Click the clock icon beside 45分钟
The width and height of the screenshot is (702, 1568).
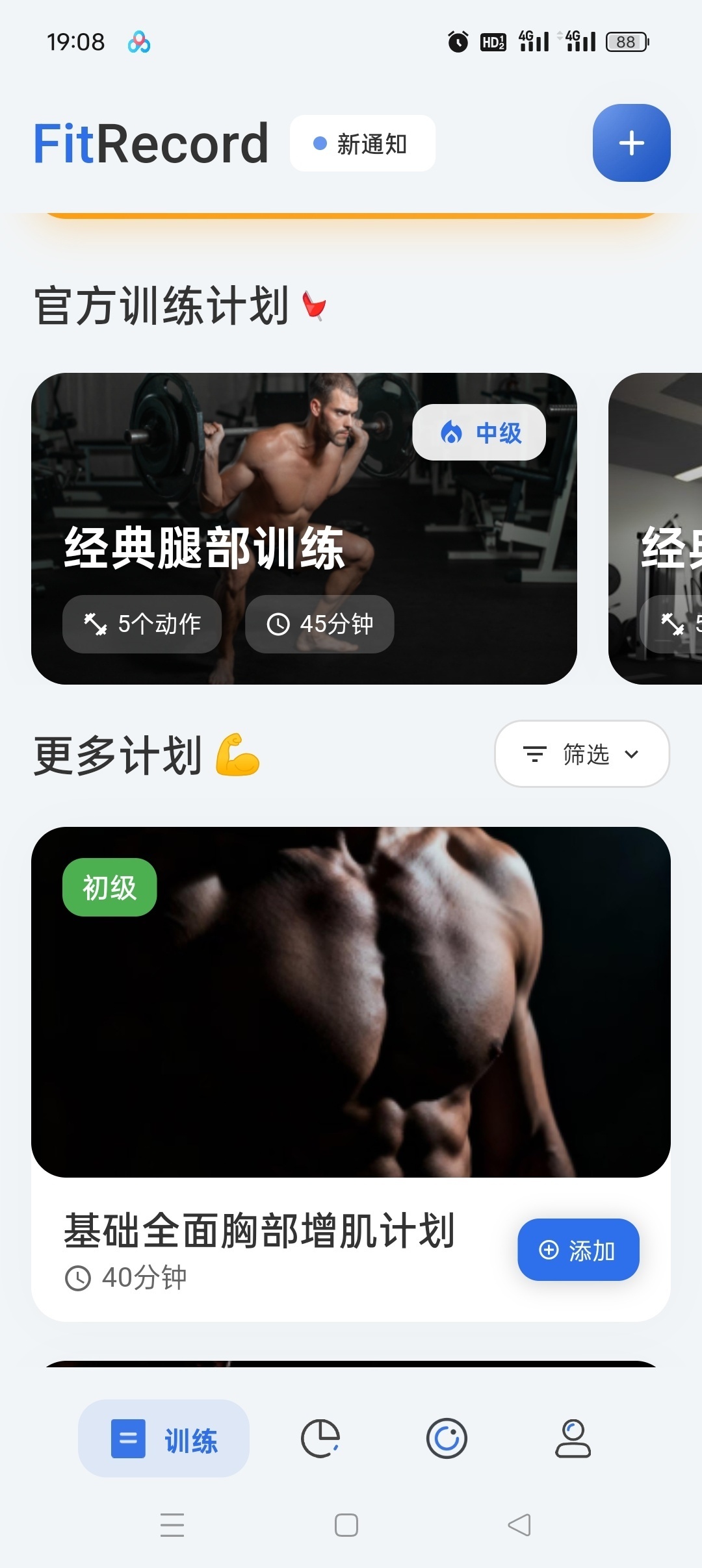pos(278,624)
